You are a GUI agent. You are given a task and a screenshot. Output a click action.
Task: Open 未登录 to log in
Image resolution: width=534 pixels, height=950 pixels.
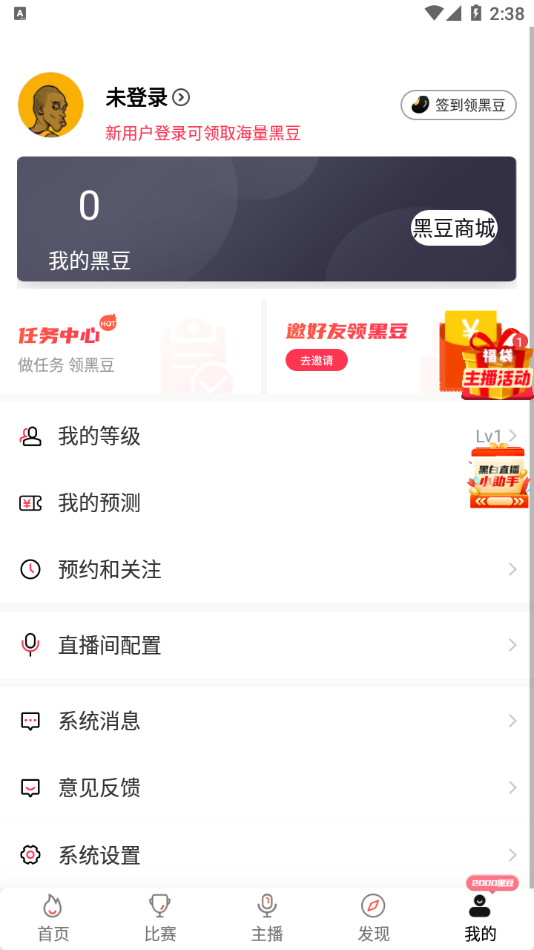tap(147, 98)
